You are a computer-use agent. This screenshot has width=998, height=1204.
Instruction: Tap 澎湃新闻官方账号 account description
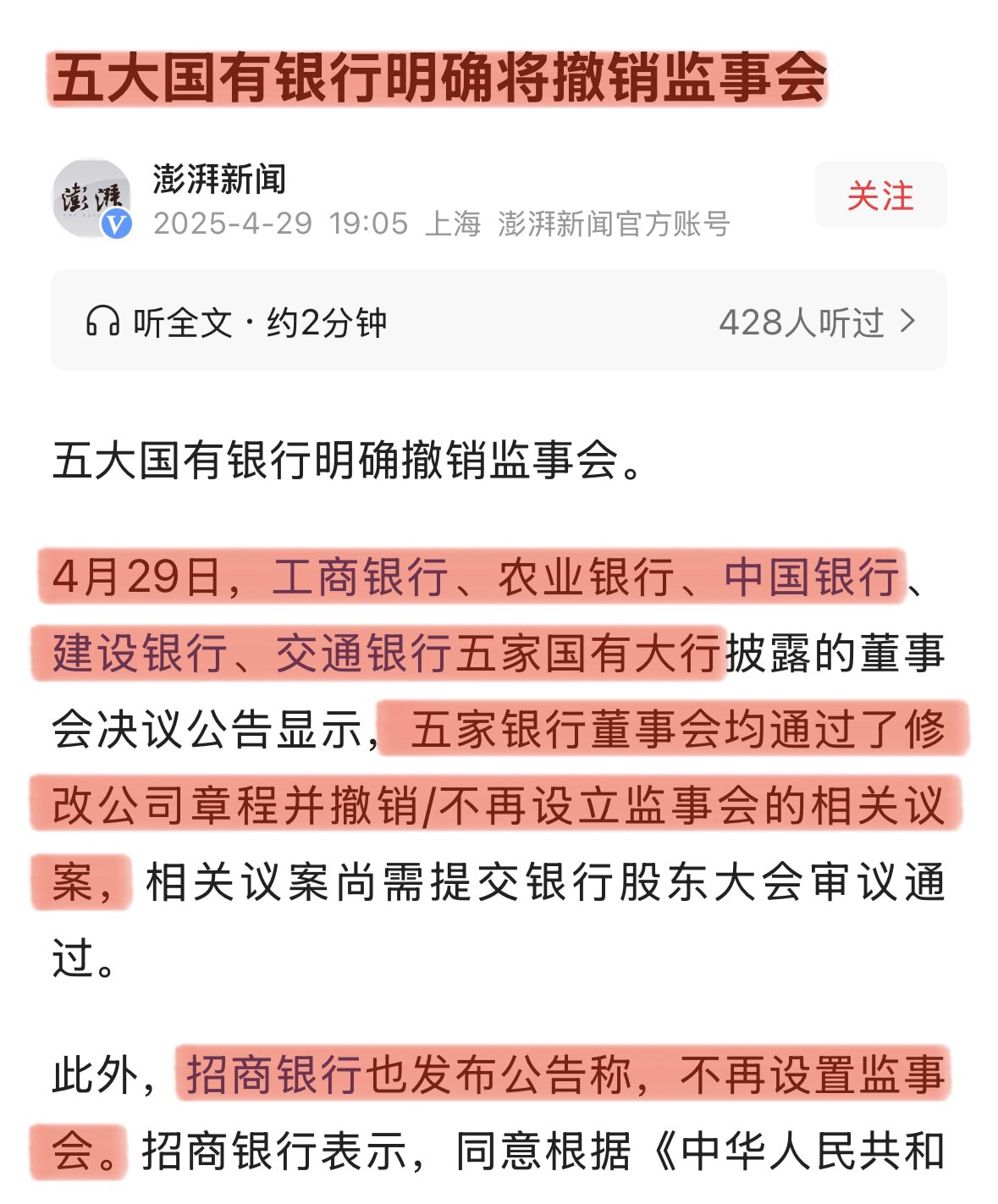tap(616, 224)
